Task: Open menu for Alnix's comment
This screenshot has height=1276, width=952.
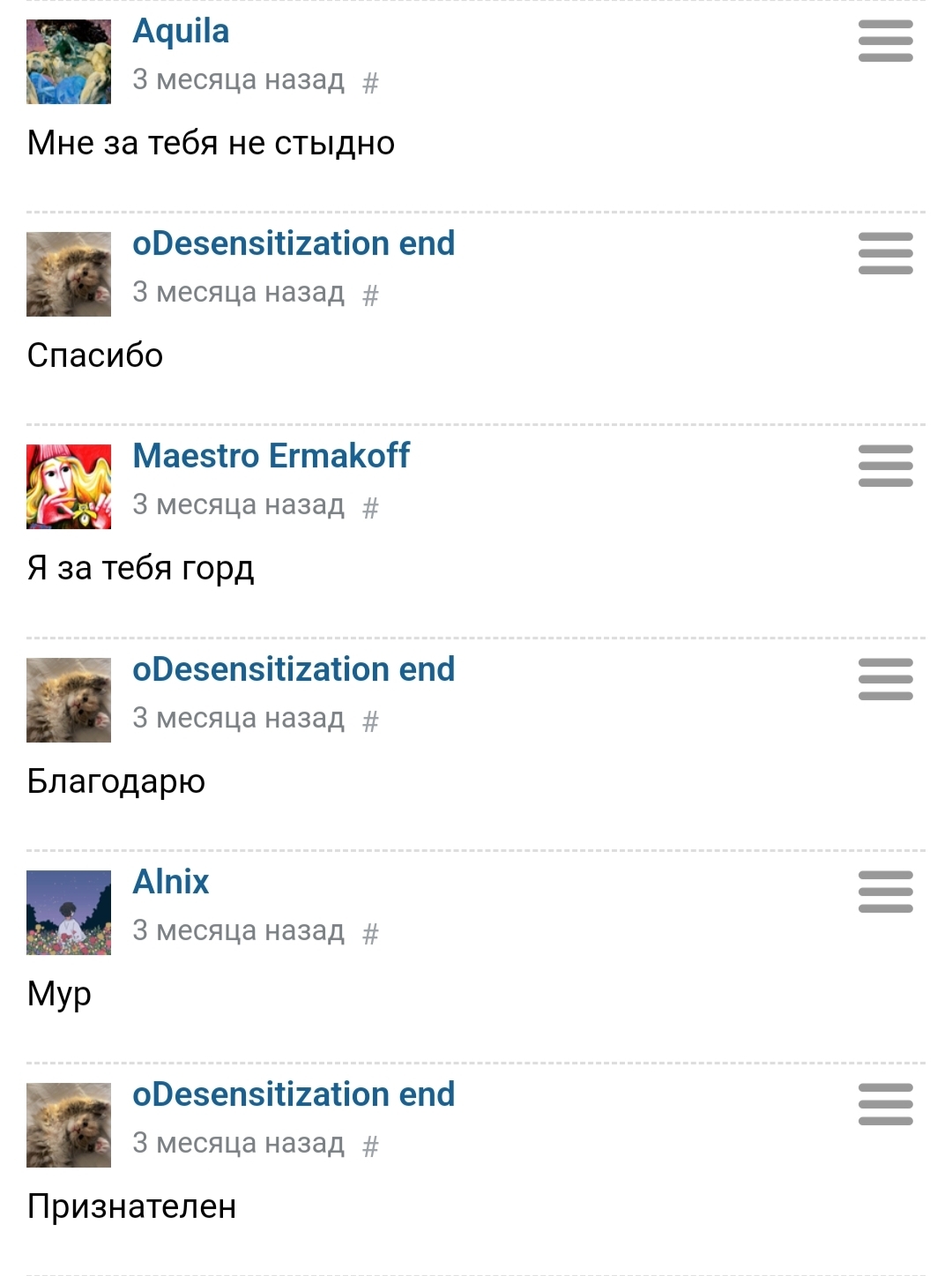Action: pyautogui.click(x=885, y=892)
